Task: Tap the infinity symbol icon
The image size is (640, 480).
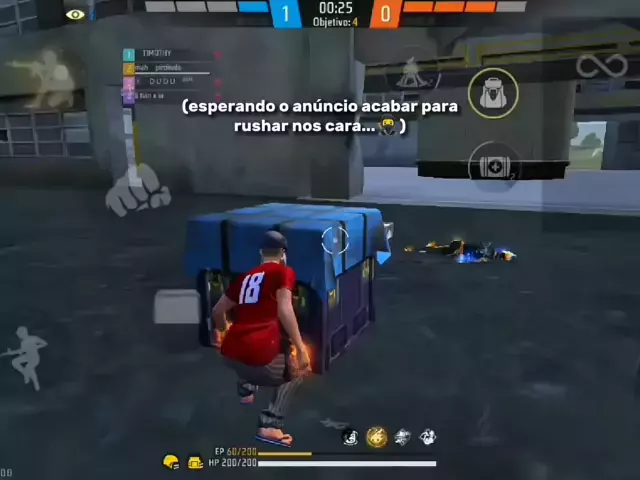Action: [601, 68]
